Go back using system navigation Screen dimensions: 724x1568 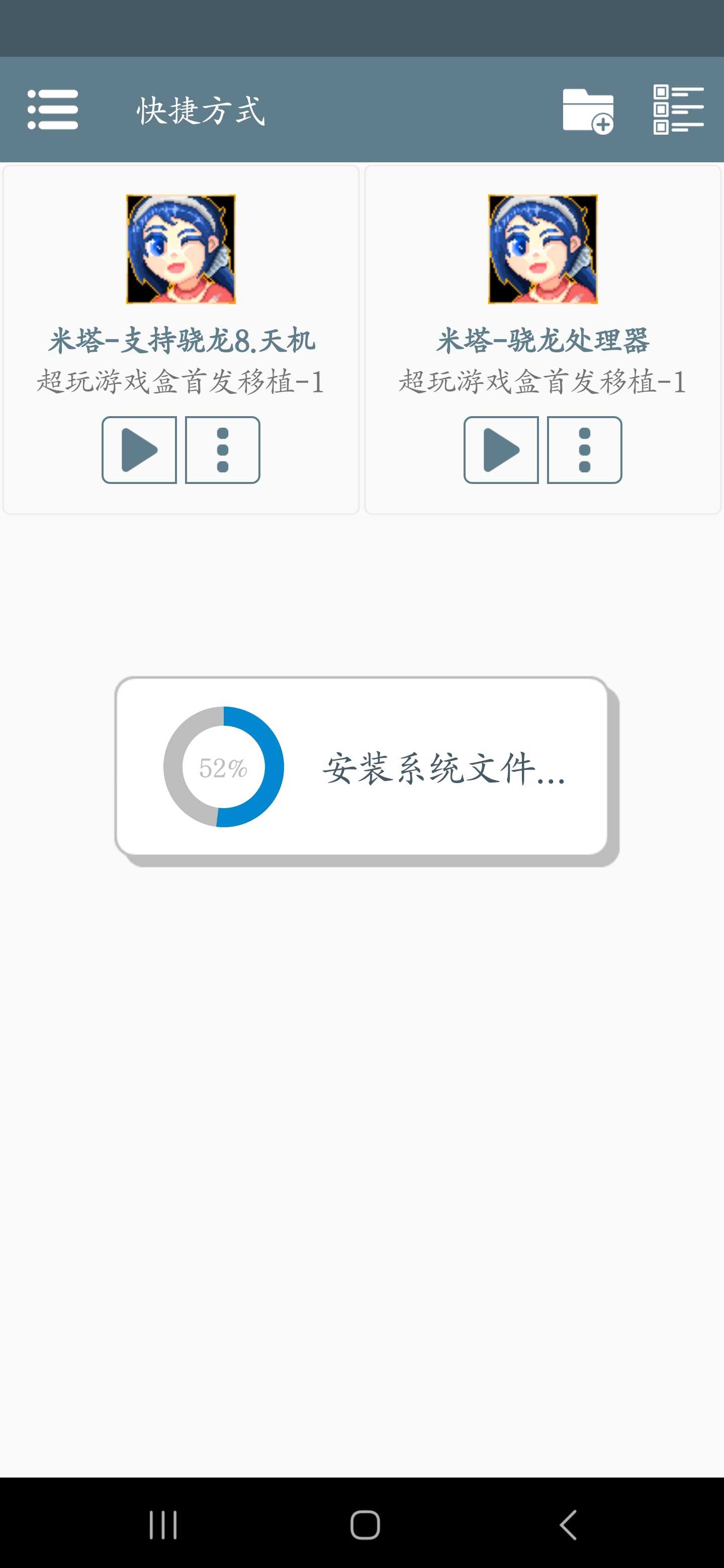(x=568, y=1525)
